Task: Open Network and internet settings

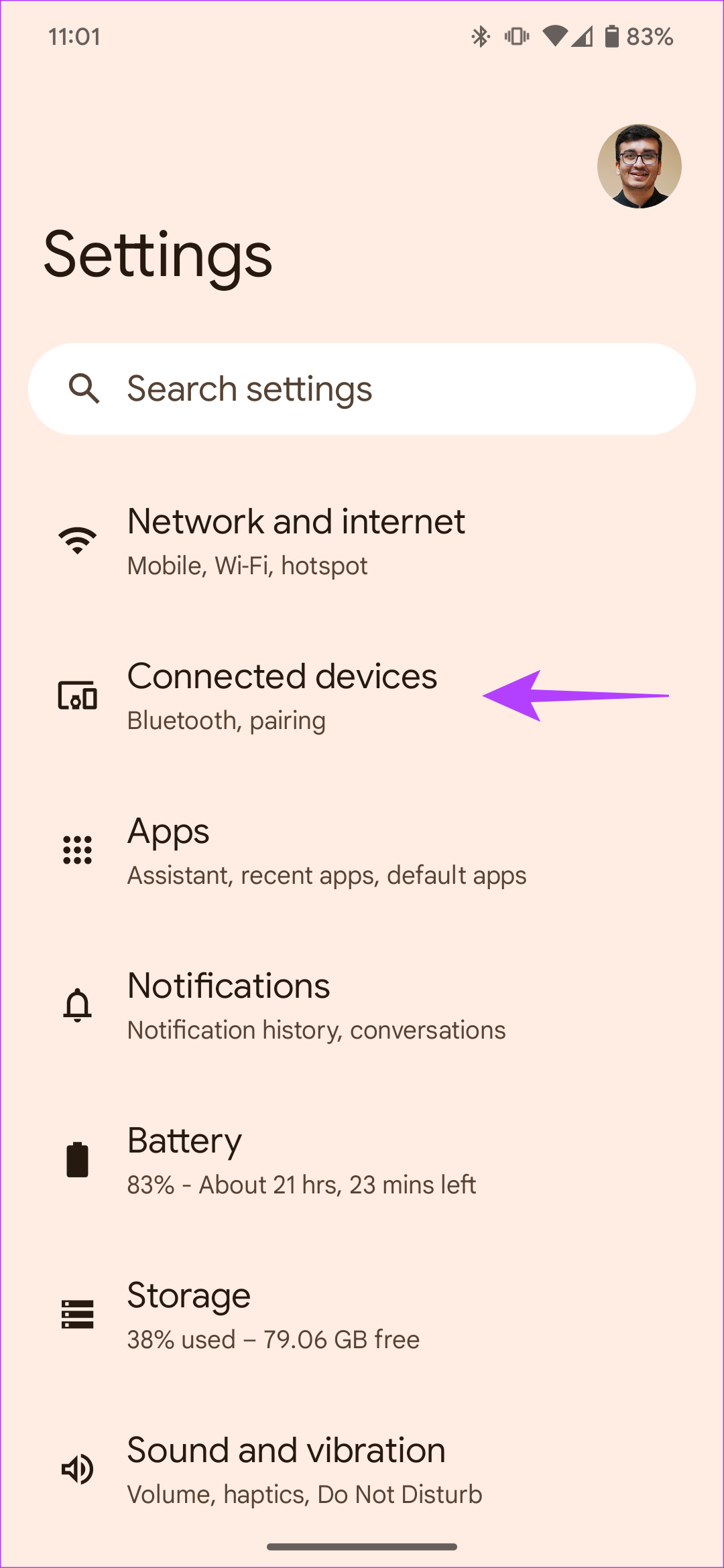Action: (x=362, y=541)
